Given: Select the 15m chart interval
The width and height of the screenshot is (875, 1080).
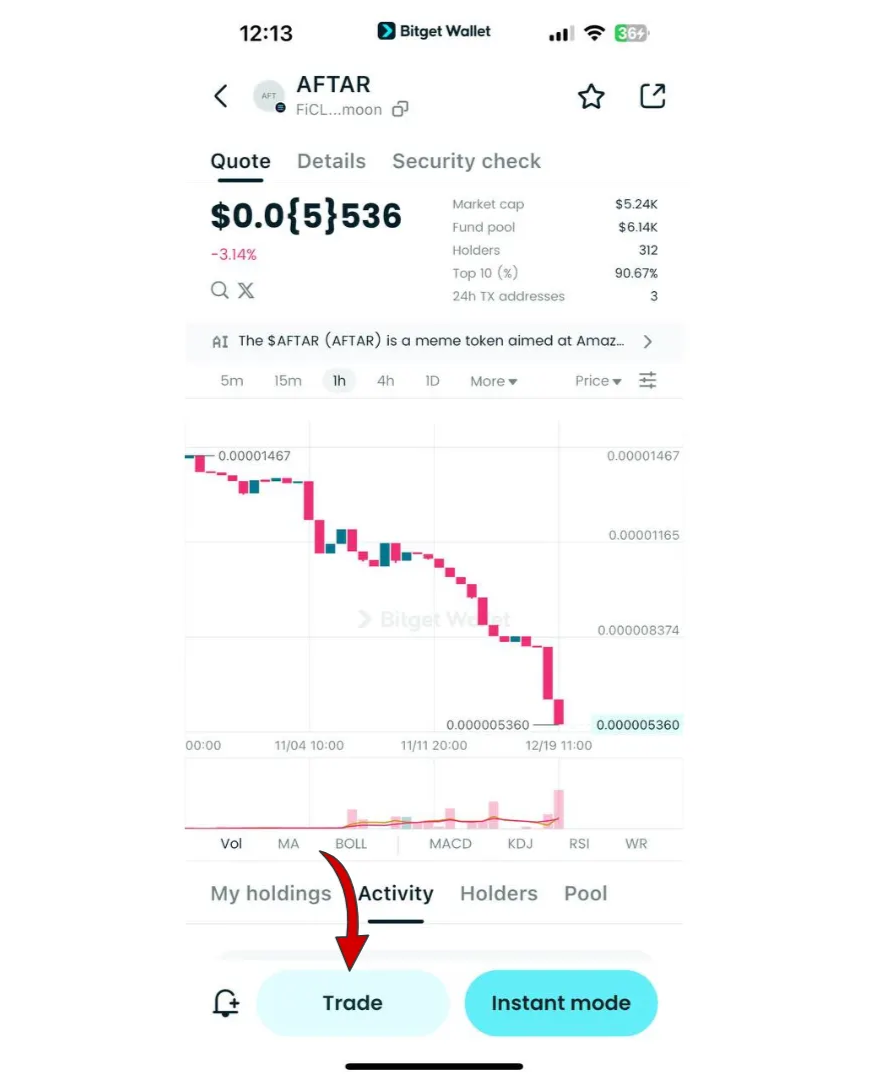Looking at the screenshot, I should [288, 381].
